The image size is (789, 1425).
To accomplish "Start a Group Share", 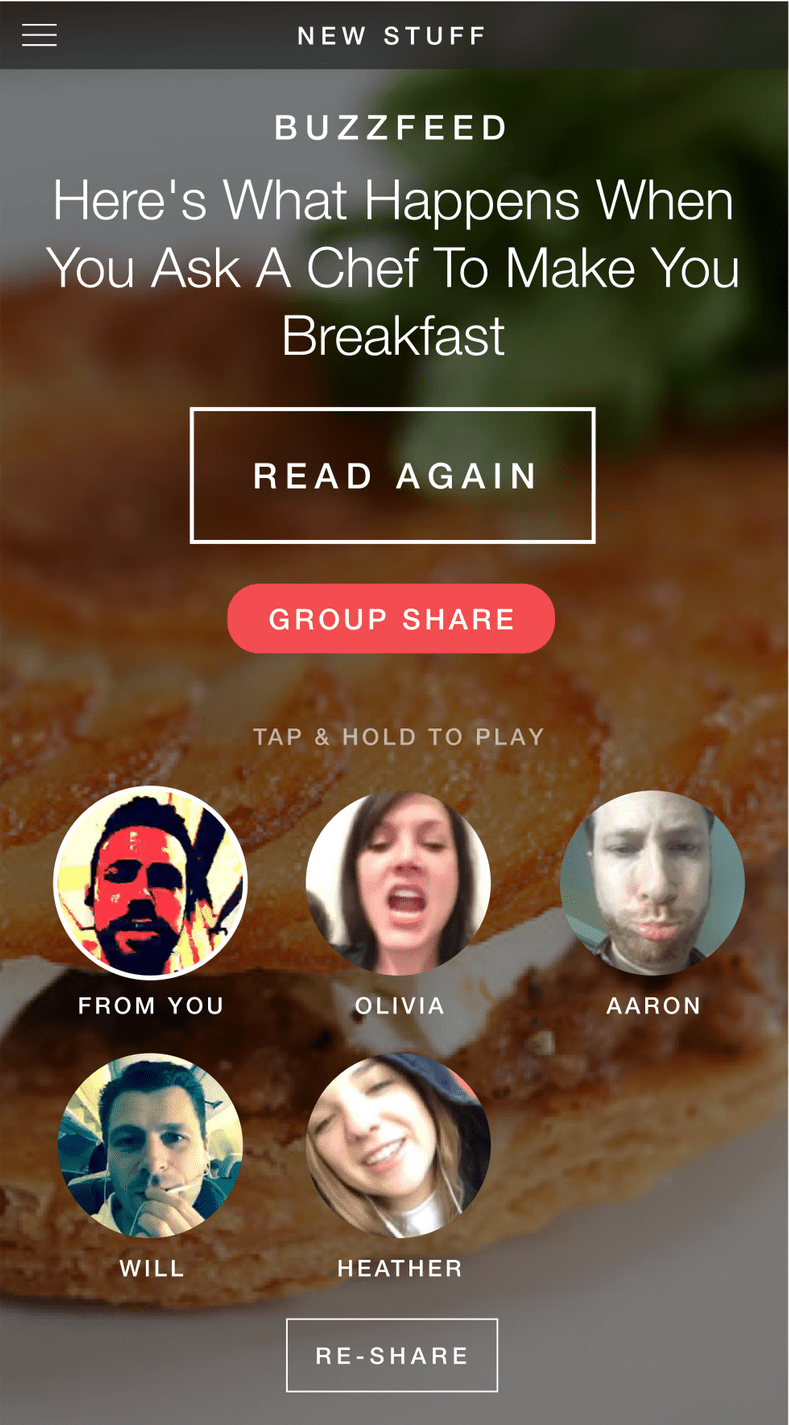I will 391,619.
